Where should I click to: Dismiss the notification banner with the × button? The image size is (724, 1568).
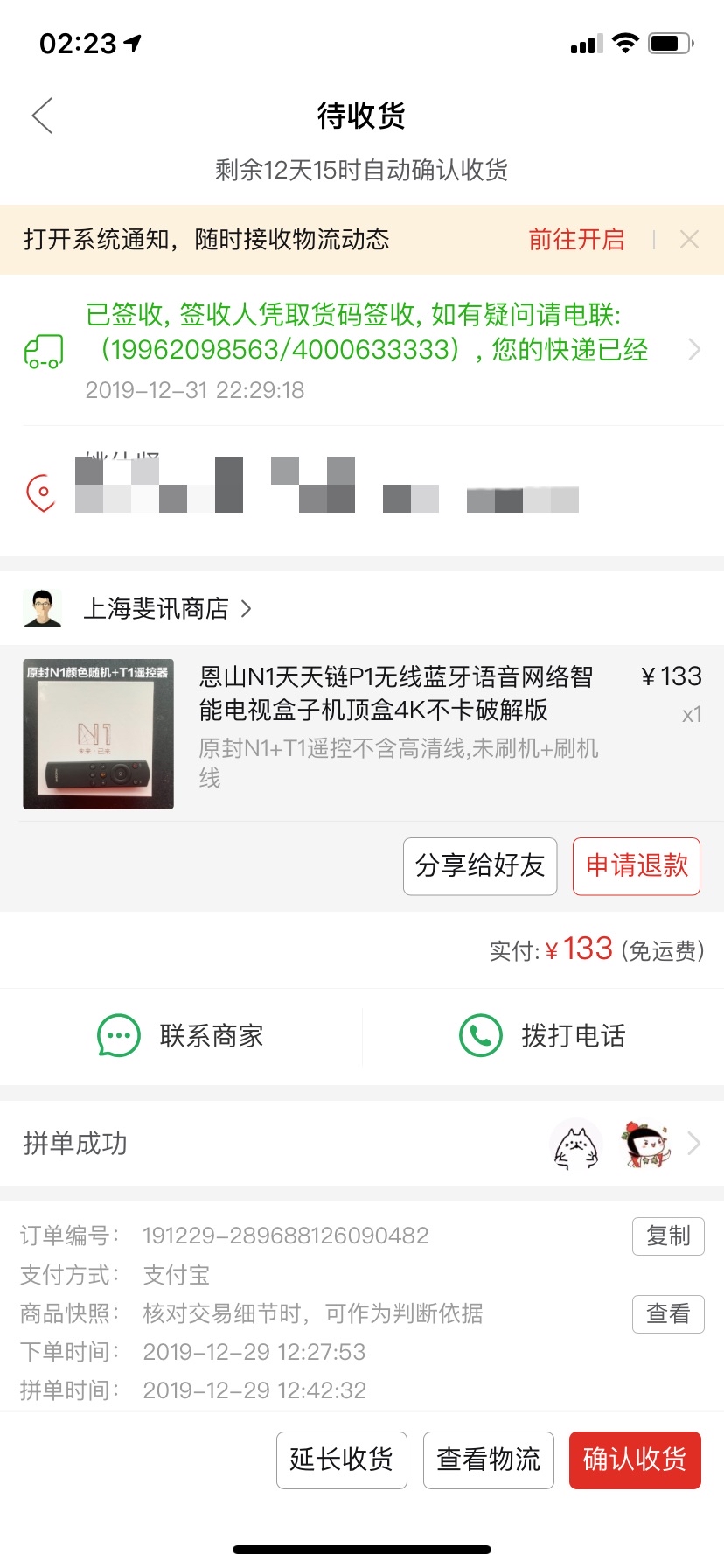(690, 239)
